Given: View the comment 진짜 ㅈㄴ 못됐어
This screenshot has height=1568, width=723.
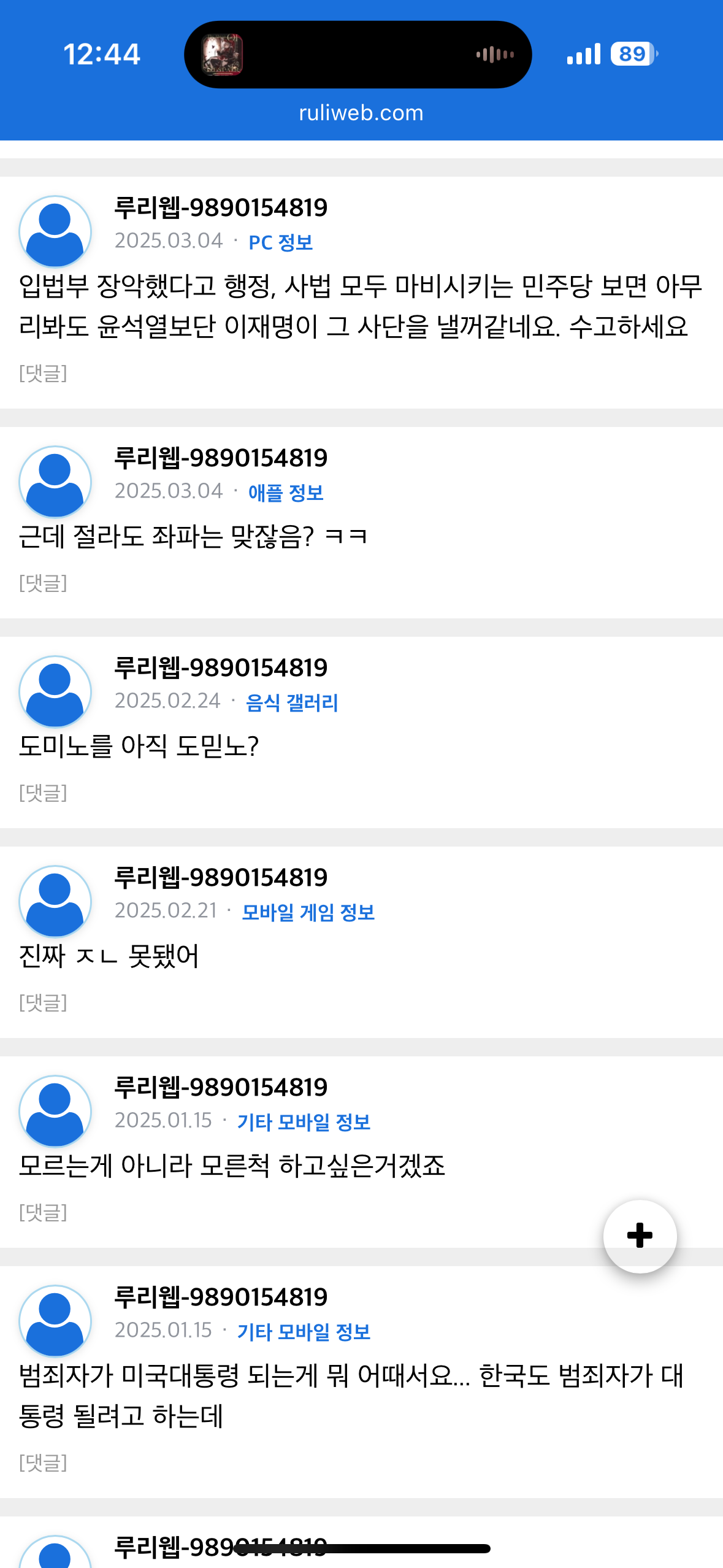Looking at the screenshot, I should tap(109, 956).
